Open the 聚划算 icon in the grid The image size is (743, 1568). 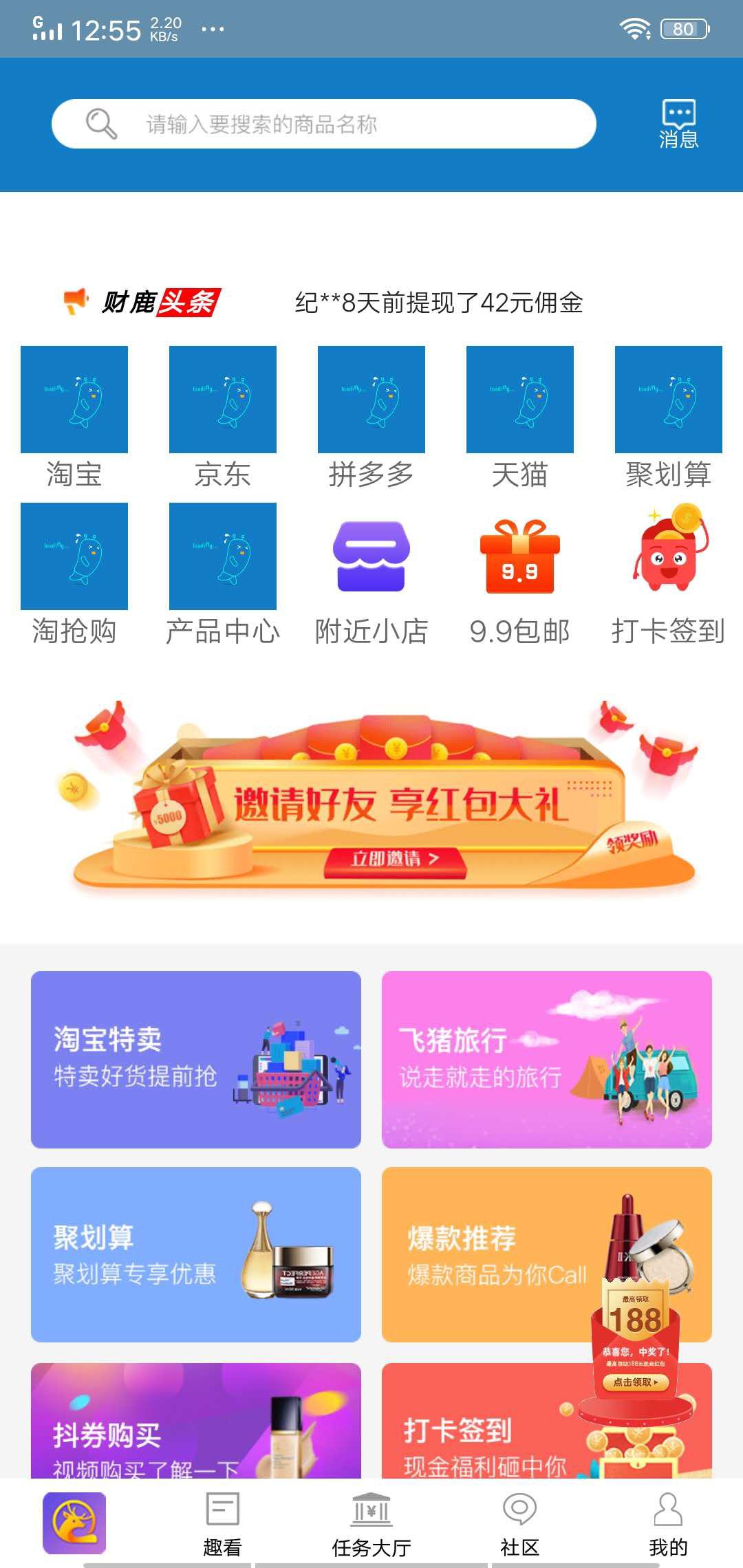pos(668,399)
